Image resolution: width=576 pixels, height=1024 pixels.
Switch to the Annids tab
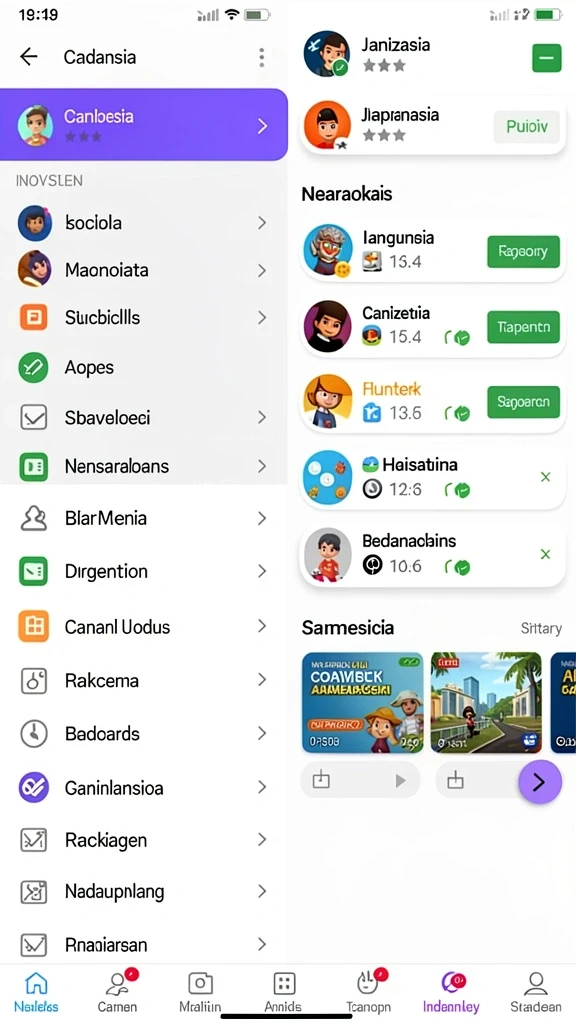pyautogui.click(x=283, y=992)
